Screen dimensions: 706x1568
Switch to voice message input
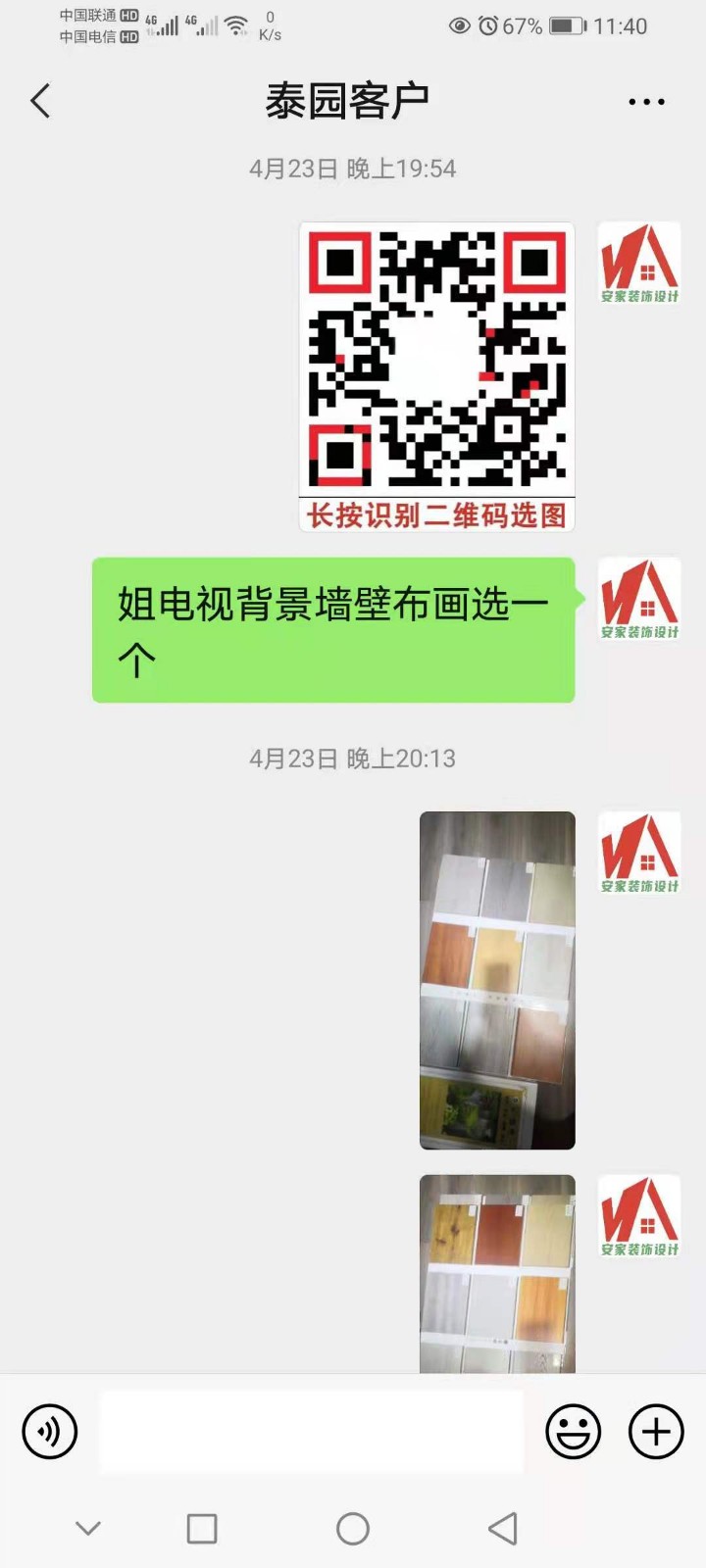50,1432
